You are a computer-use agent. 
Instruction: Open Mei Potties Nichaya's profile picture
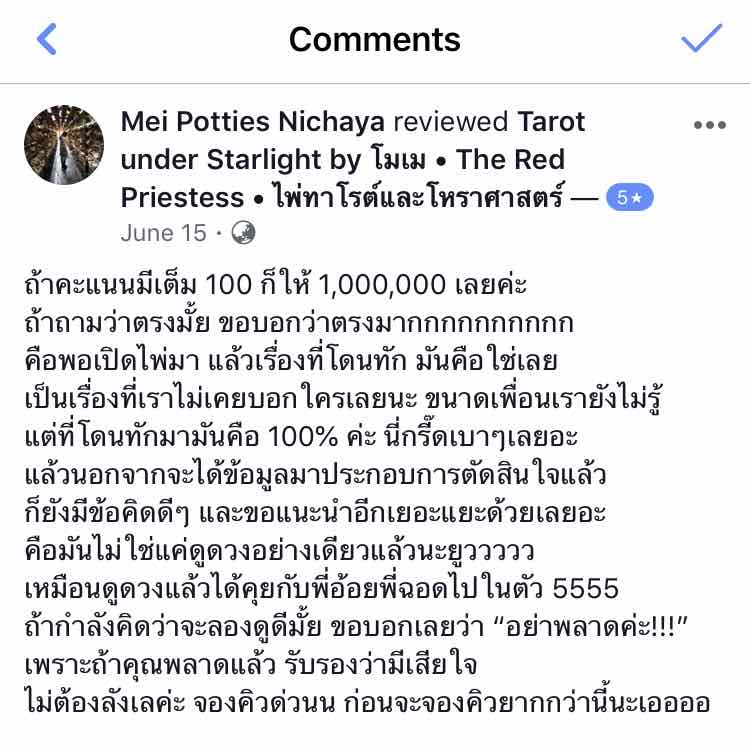(x=64, y=145)
